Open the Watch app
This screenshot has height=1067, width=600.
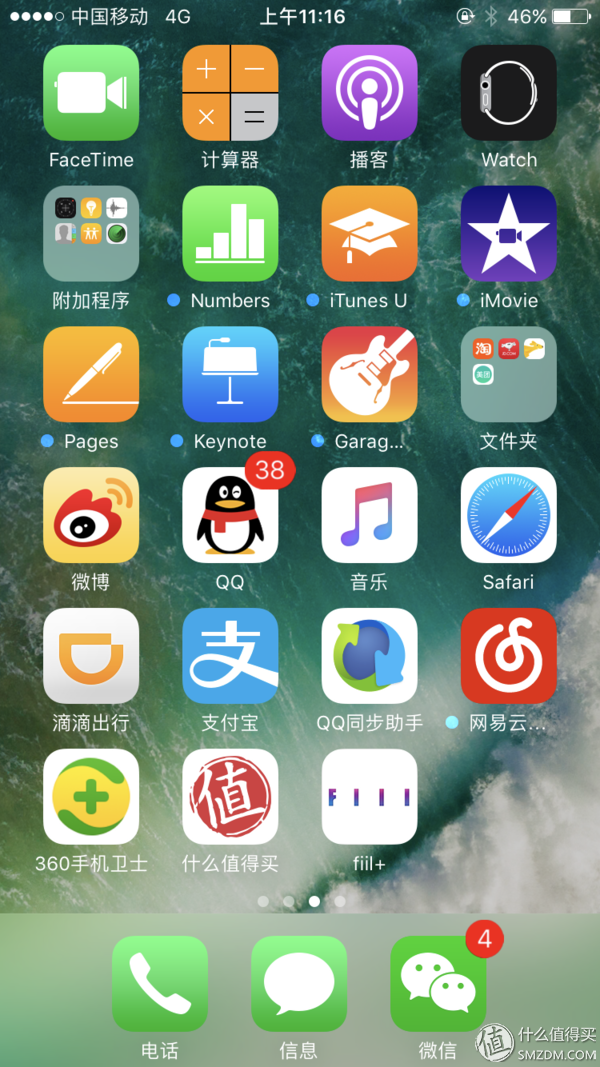point(508,93)
